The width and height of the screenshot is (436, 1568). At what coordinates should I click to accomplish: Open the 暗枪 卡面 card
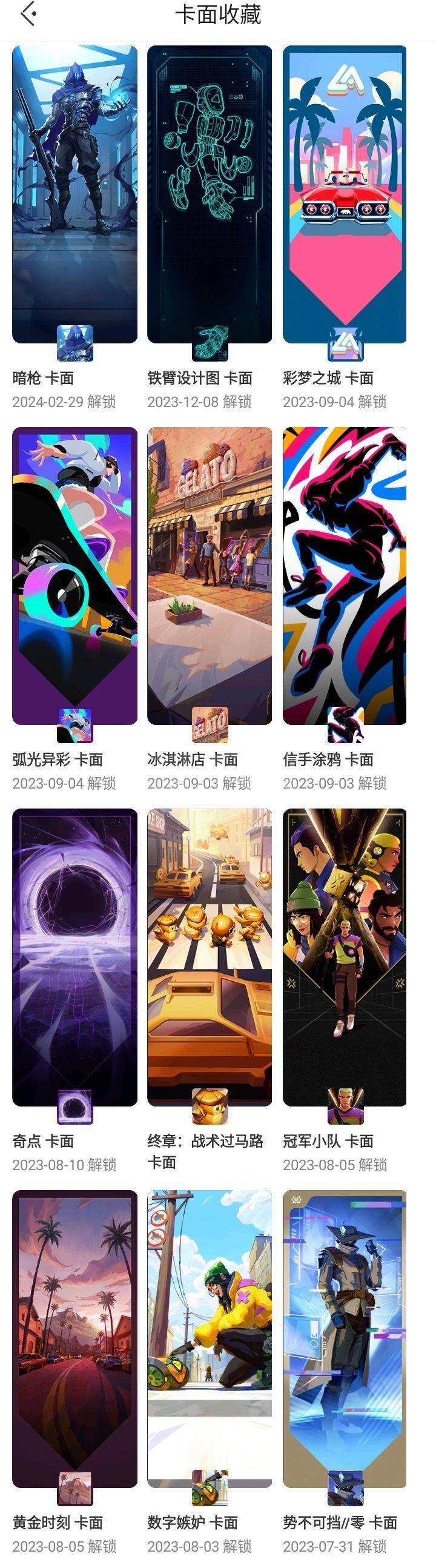click(x=74, y=195)
